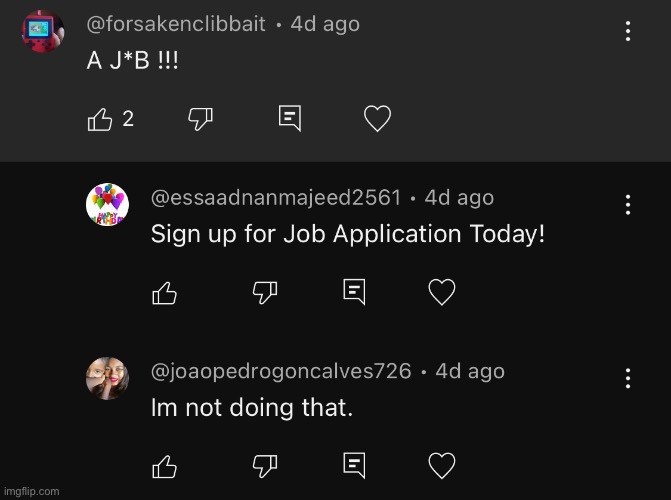Dislike @essaadnanmajeed2561's reply
Viewport: 671px width, 500px height.
pyautogui.click(x=265, y=293)
